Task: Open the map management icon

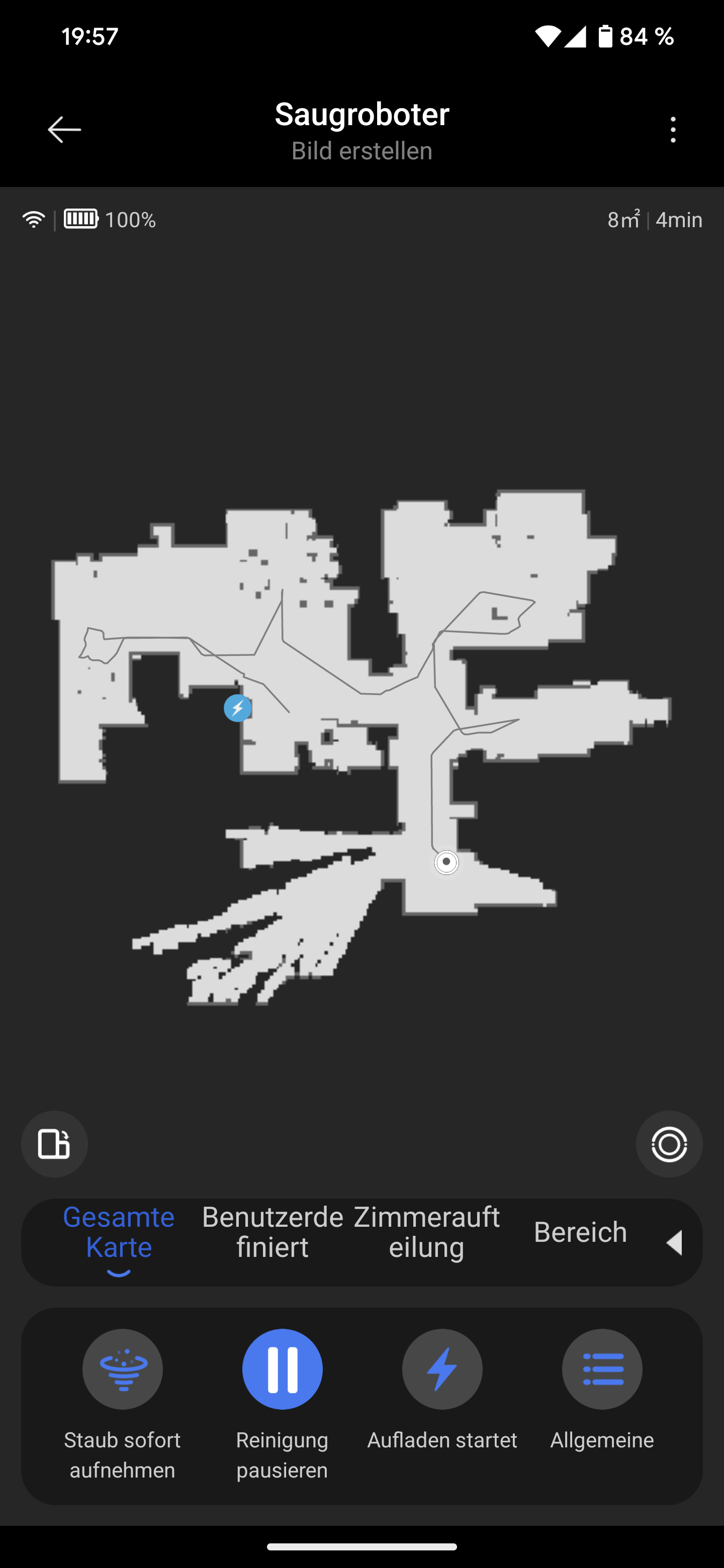Action: 54,1144
